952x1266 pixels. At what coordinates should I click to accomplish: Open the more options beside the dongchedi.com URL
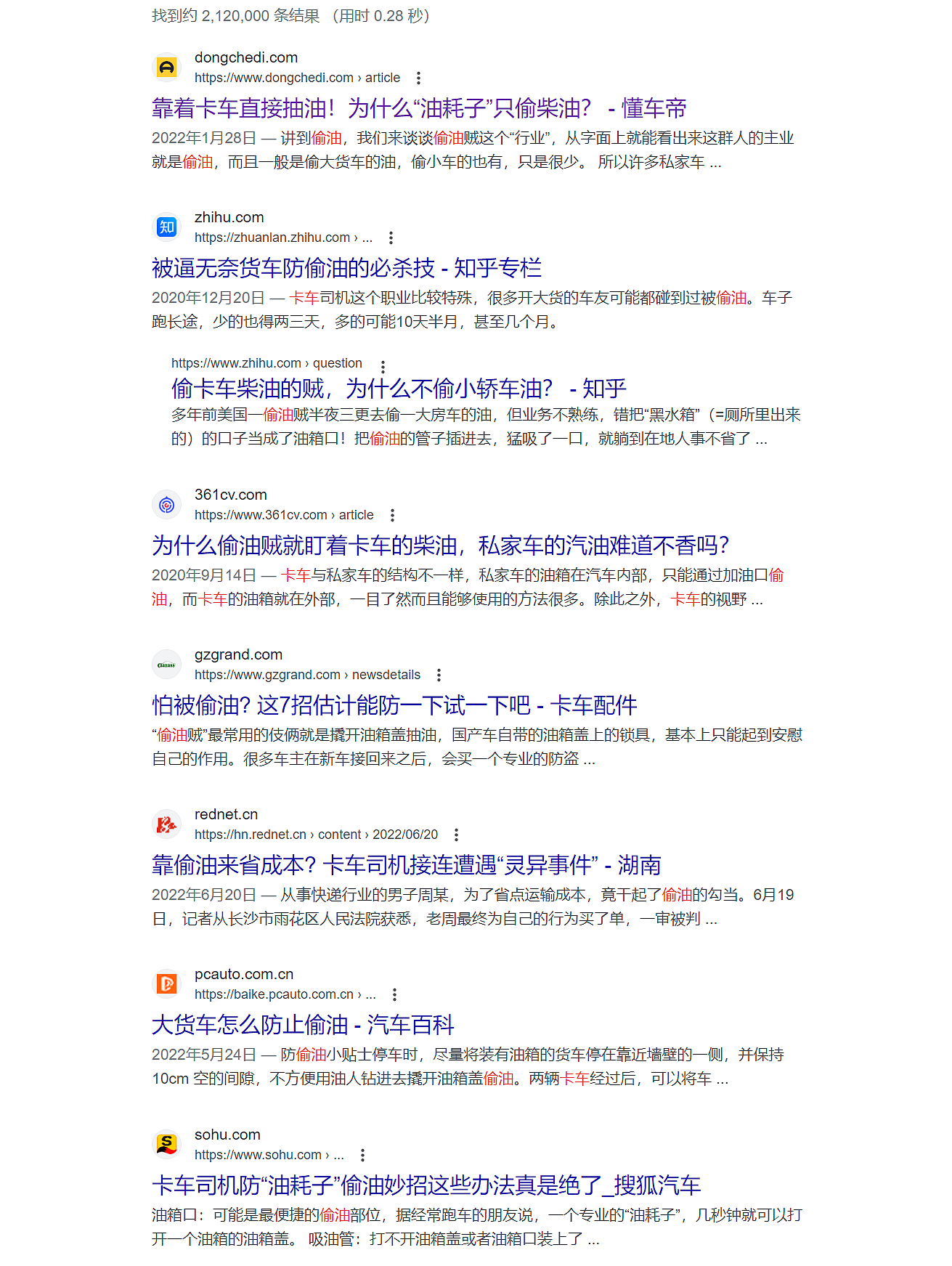[418, 78]
